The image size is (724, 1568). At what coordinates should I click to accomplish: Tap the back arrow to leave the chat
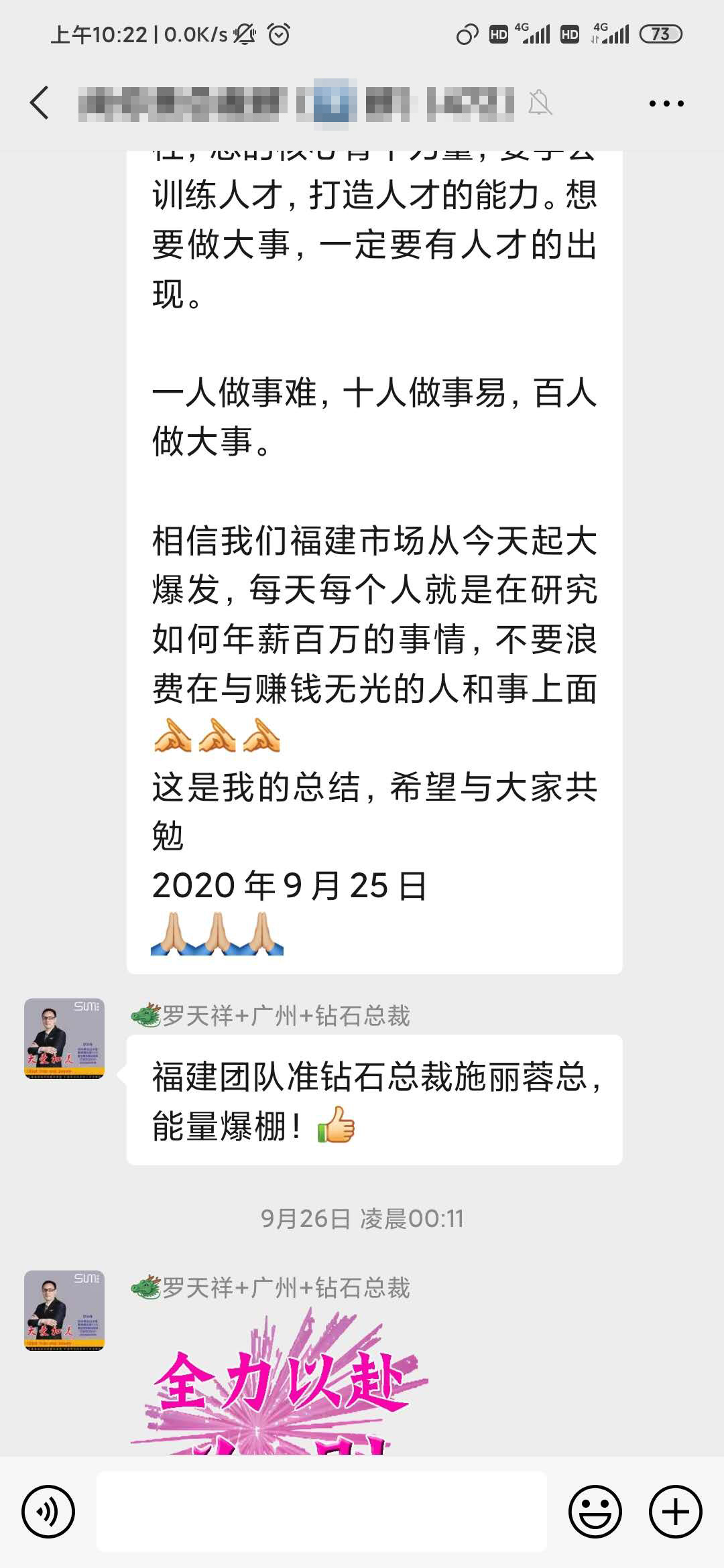coord(38,102)
